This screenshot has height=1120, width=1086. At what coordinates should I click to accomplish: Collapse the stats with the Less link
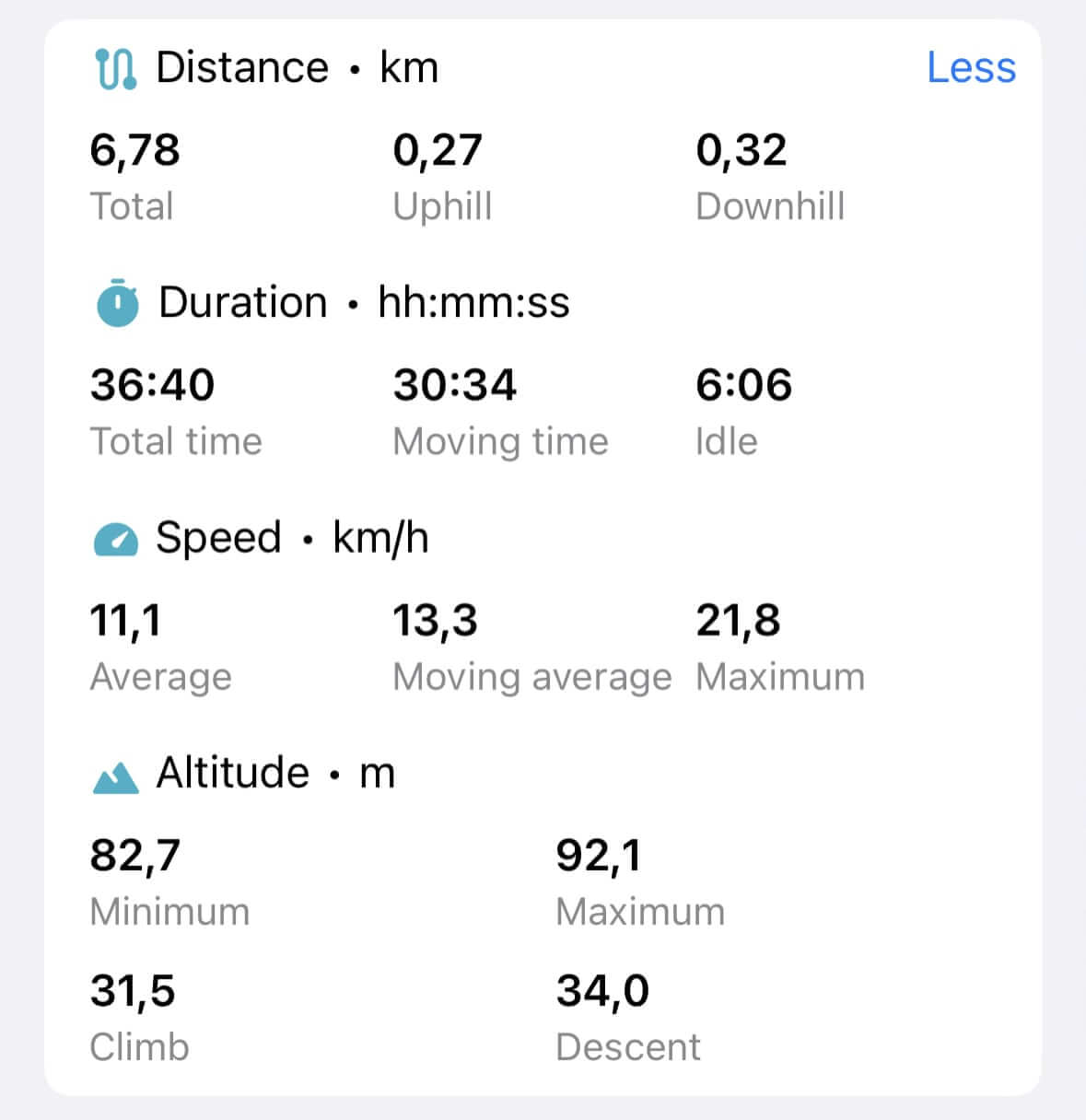click(x=971, y=66)
